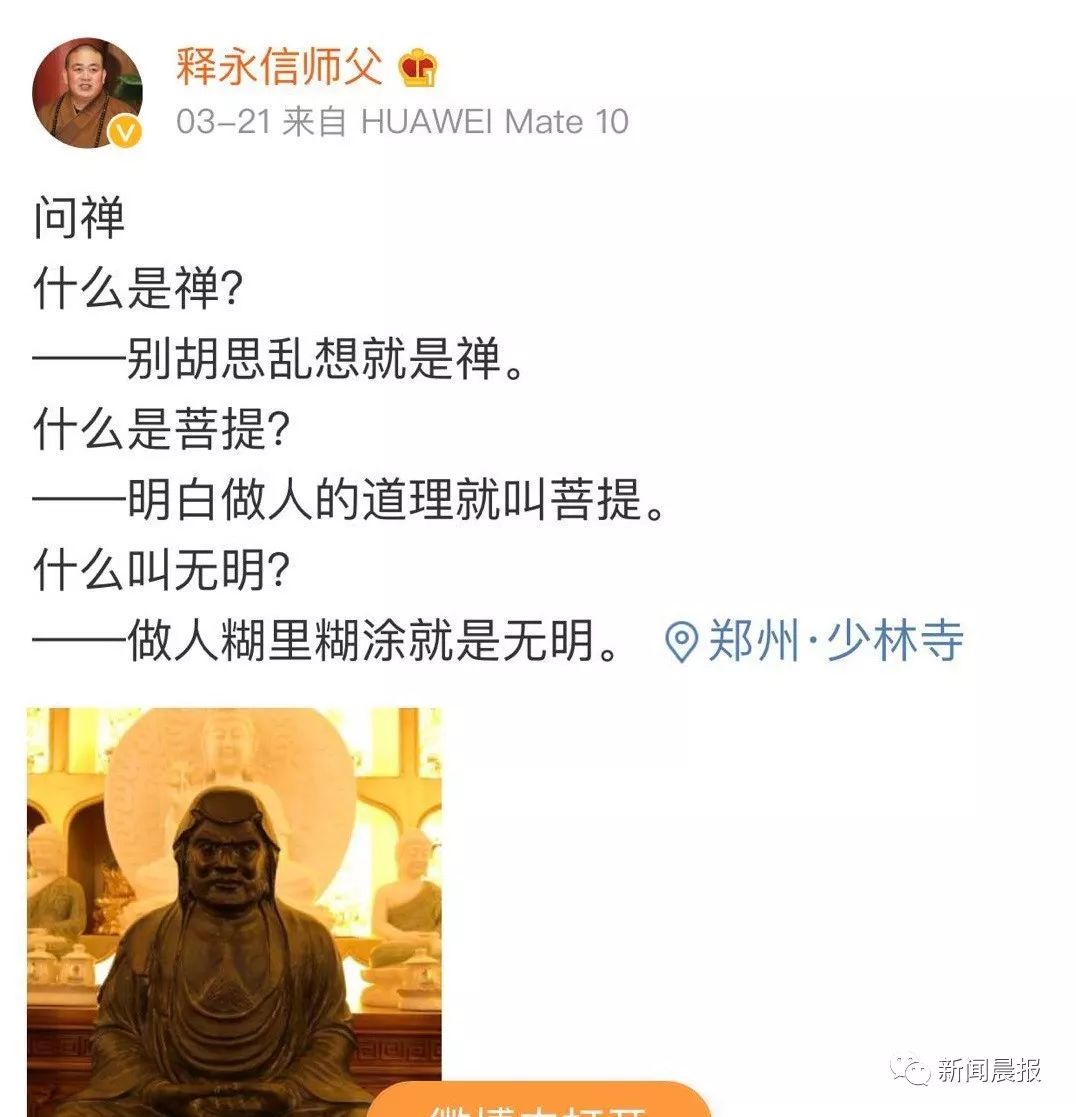Tap the username 释永信师父
Viewport: 1076px width, 1117px height.
[279, 68]
